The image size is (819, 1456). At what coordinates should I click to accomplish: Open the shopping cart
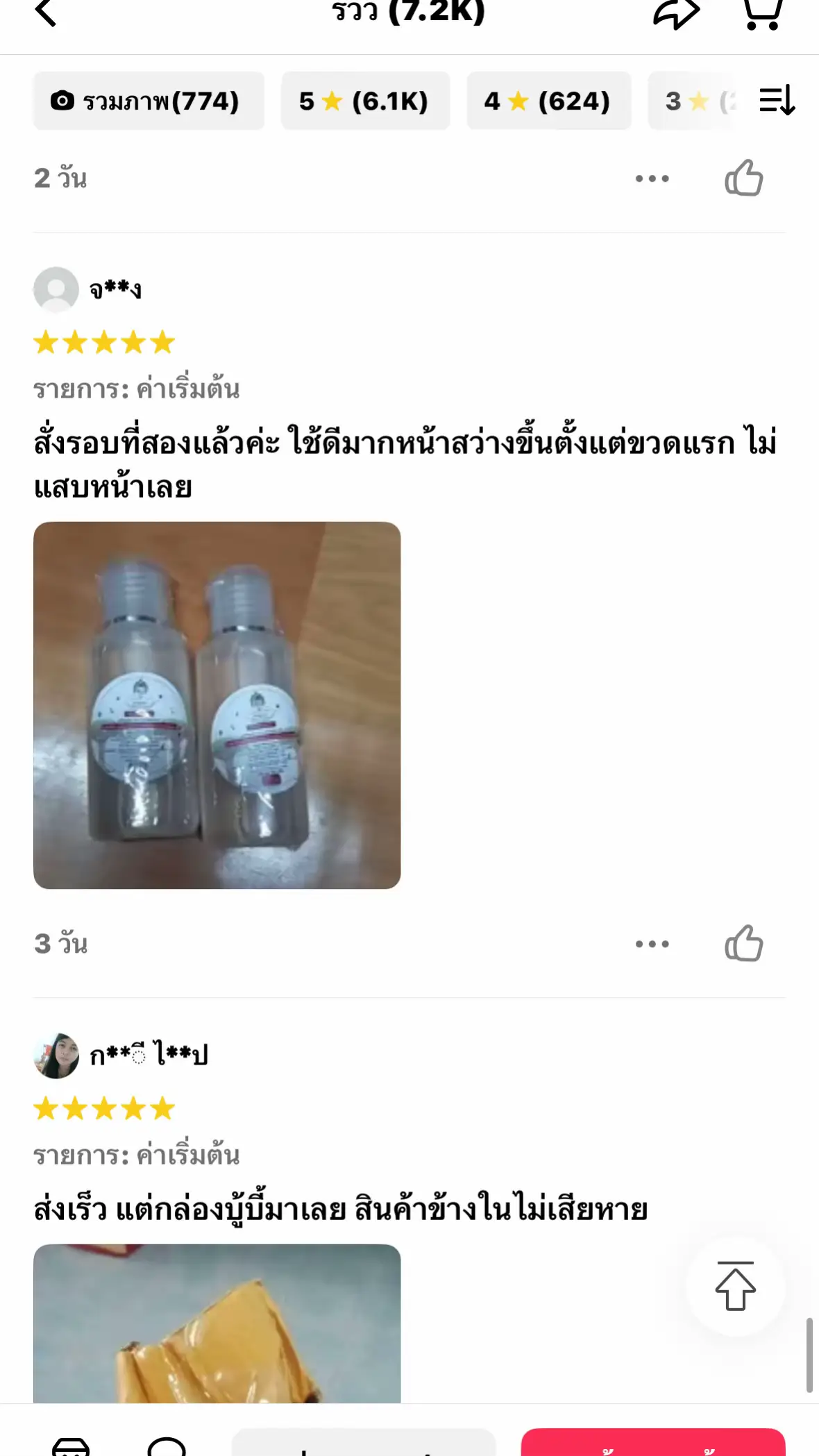[x=762, y=14]
